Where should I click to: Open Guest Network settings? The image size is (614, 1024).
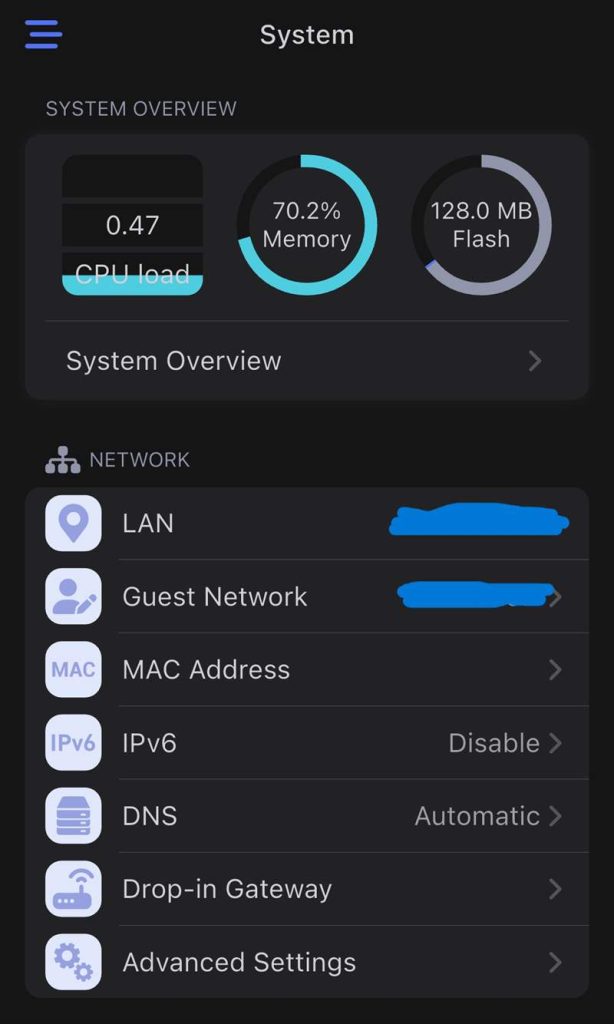point(307,596)
